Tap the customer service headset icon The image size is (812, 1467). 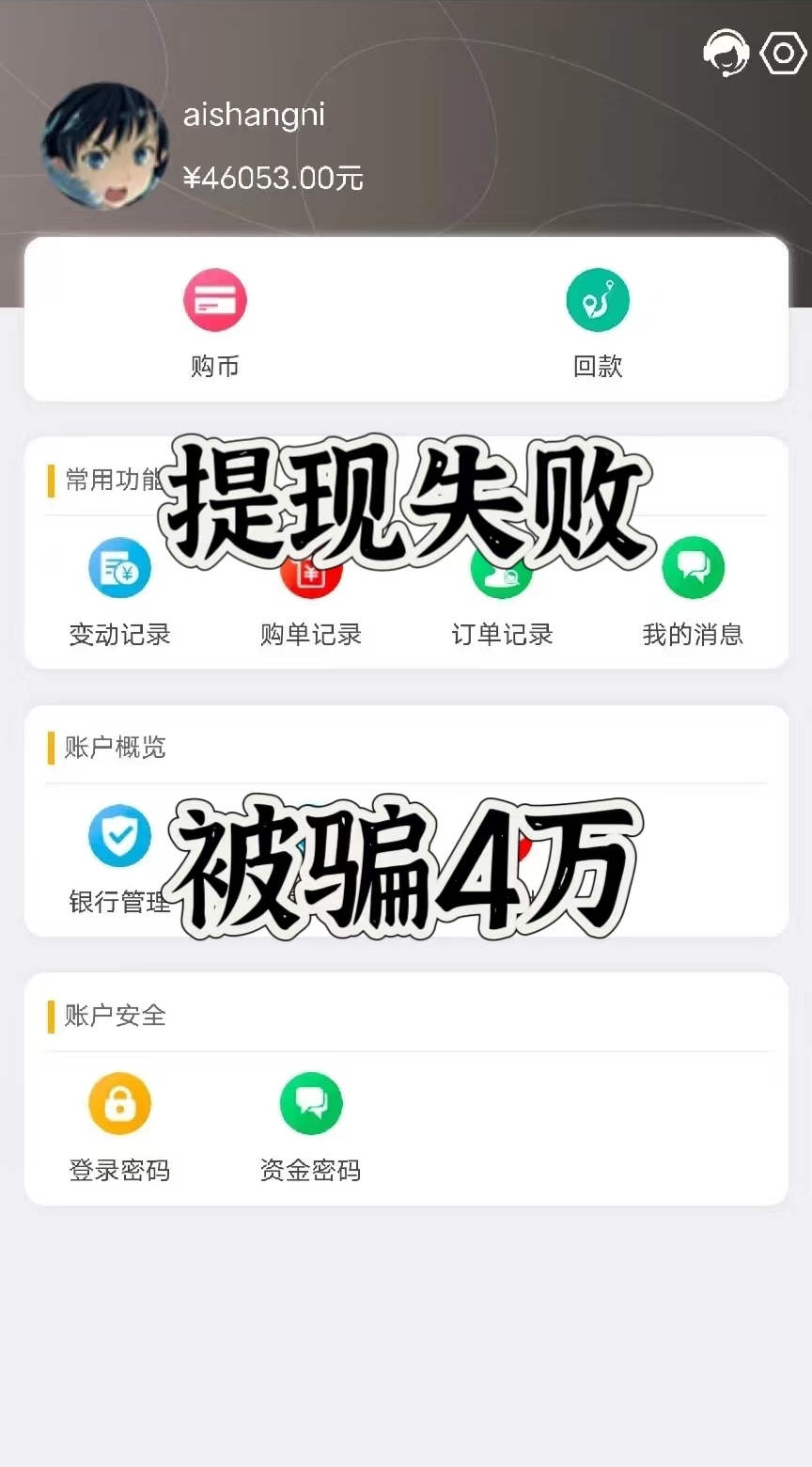click(726, 54)
